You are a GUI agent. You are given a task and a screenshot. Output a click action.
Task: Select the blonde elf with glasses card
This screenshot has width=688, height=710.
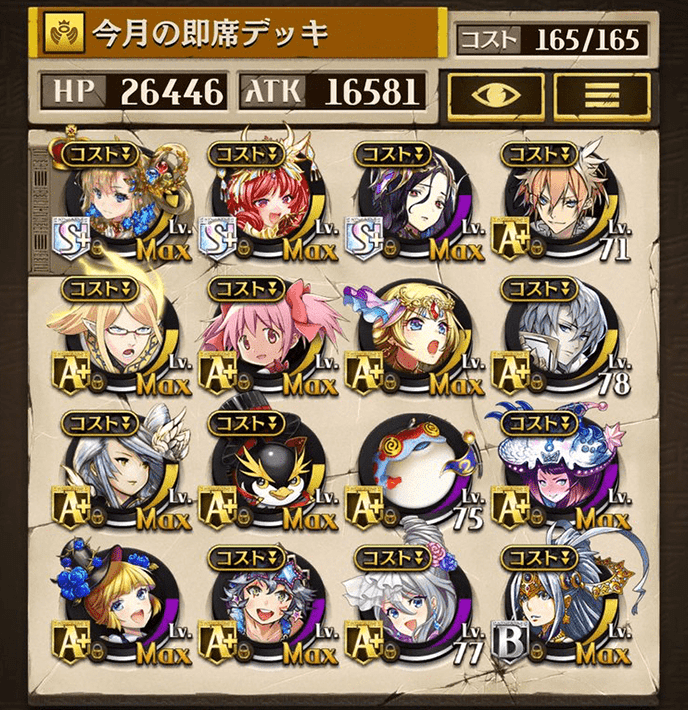click(x=118, y=335)
